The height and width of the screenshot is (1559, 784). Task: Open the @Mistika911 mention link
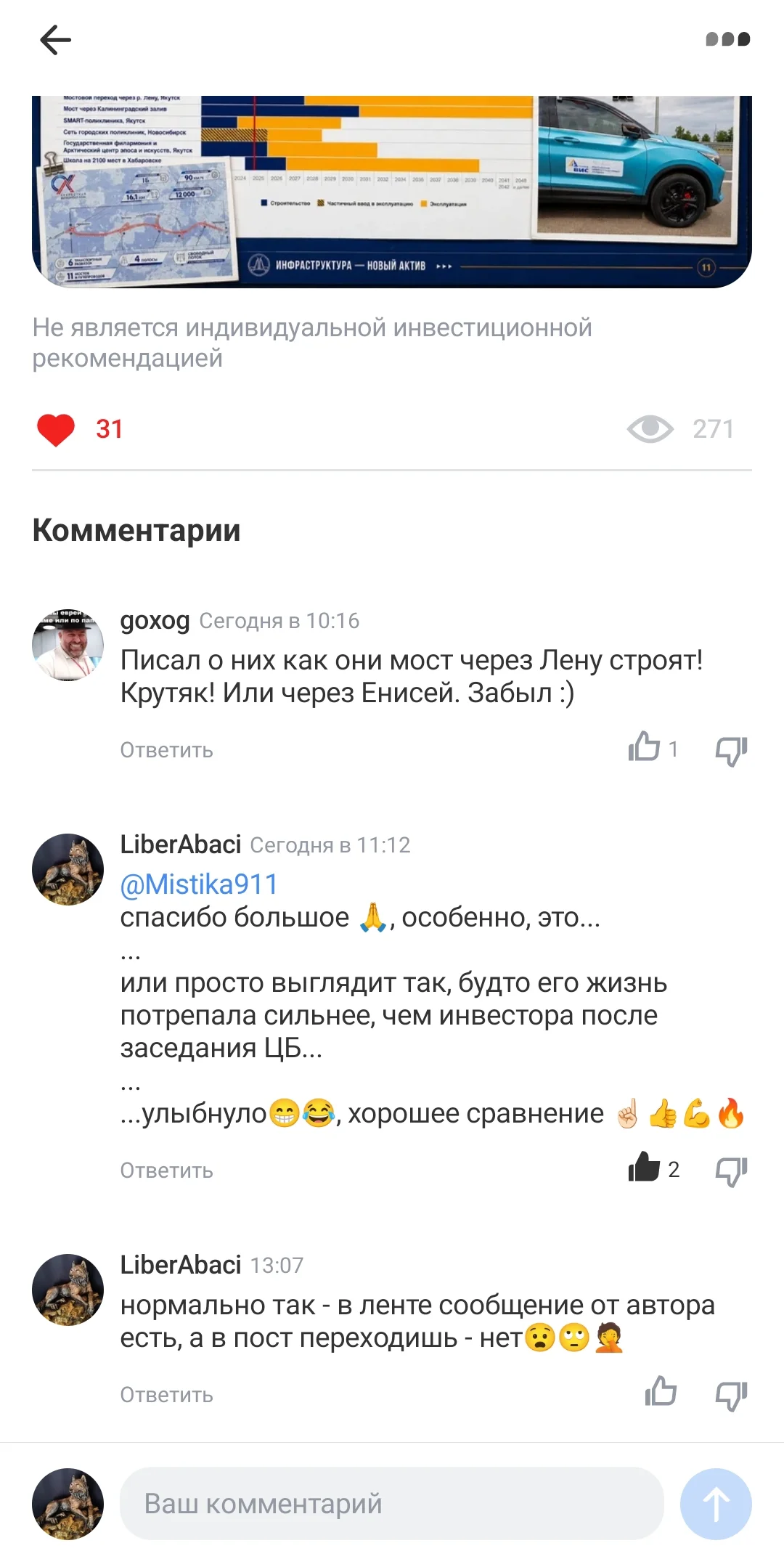(x=199, y=884)
